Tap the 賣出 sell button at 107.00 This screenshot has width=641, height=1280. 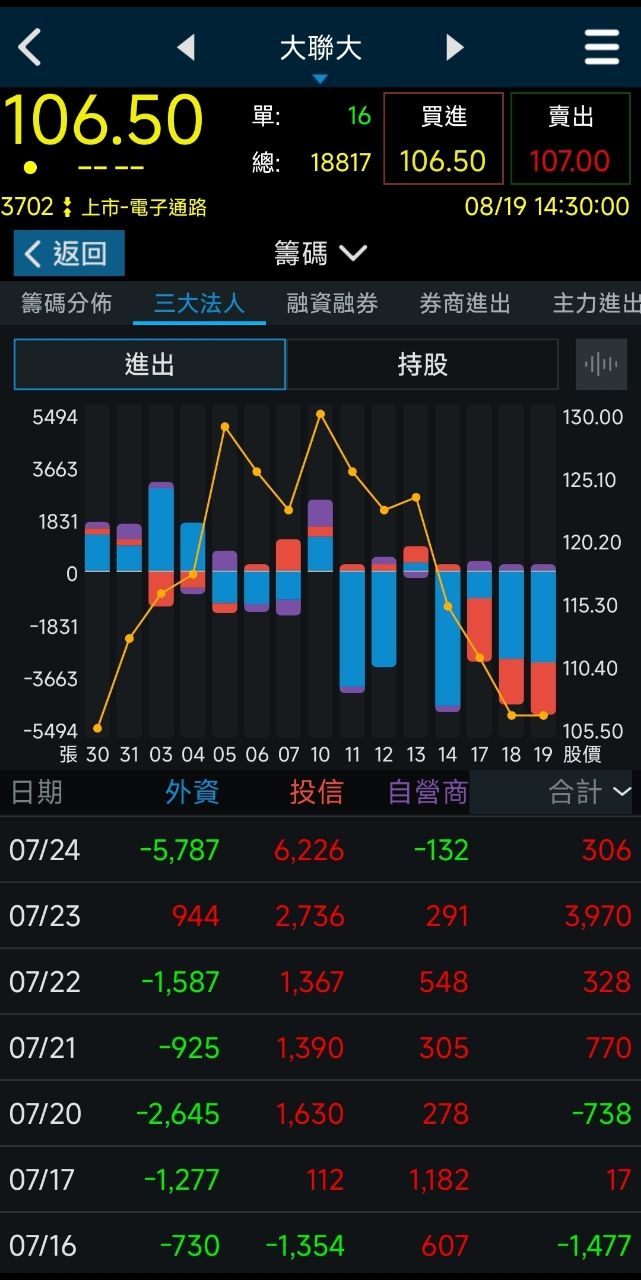[x=570, y=139]
